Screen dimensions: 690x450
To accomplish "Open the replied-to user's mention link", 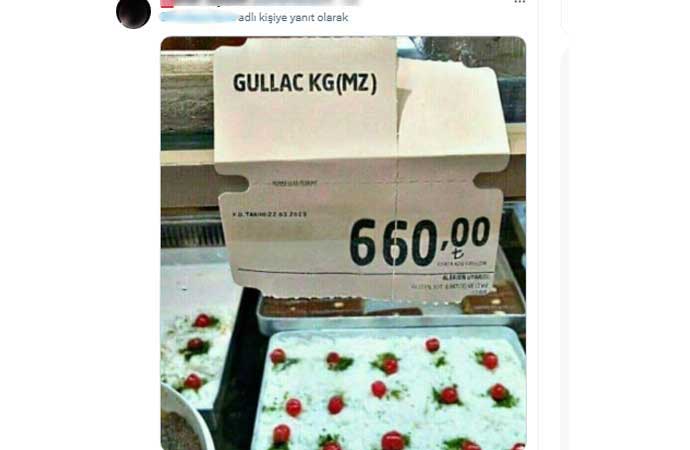I will (x=199, y=18).
